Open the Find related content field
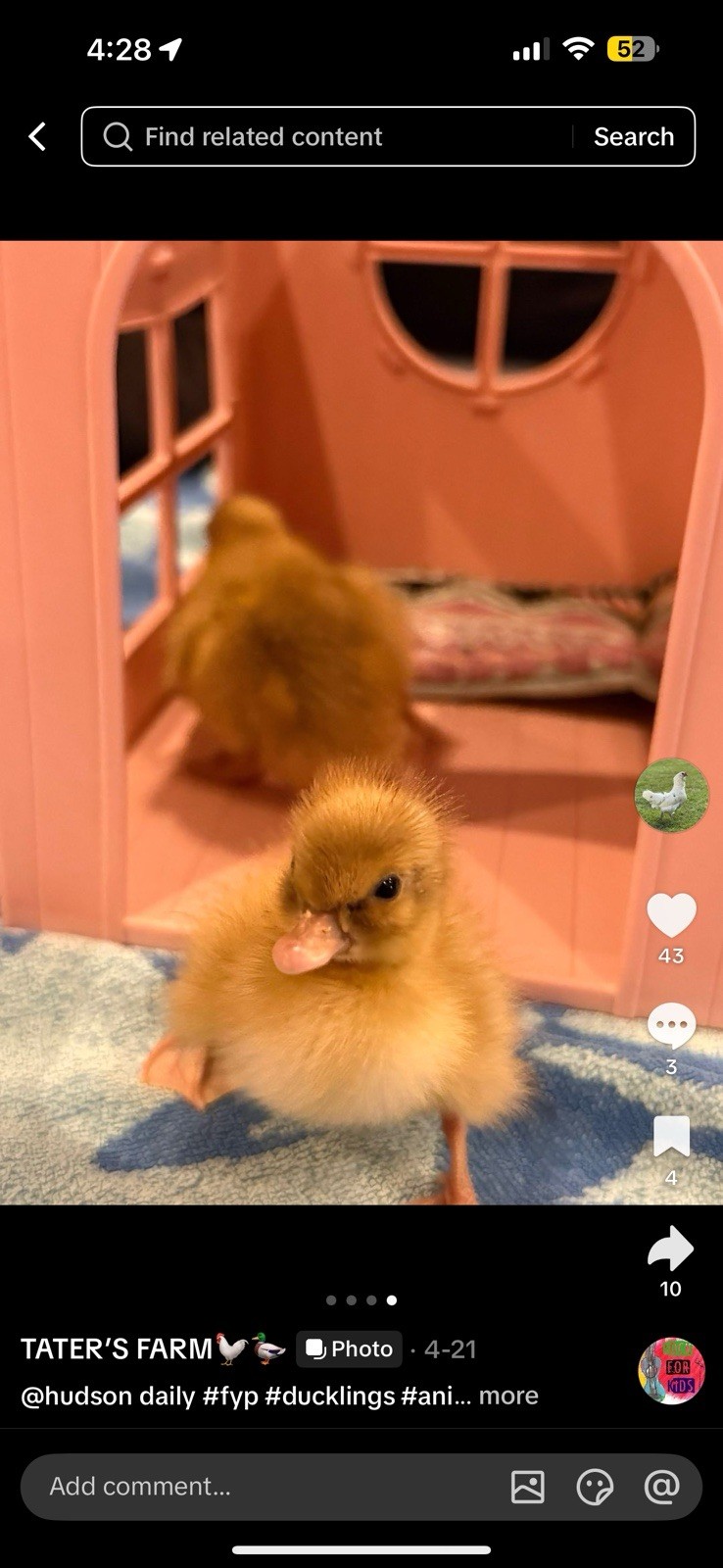 click(x=333, y=136)
